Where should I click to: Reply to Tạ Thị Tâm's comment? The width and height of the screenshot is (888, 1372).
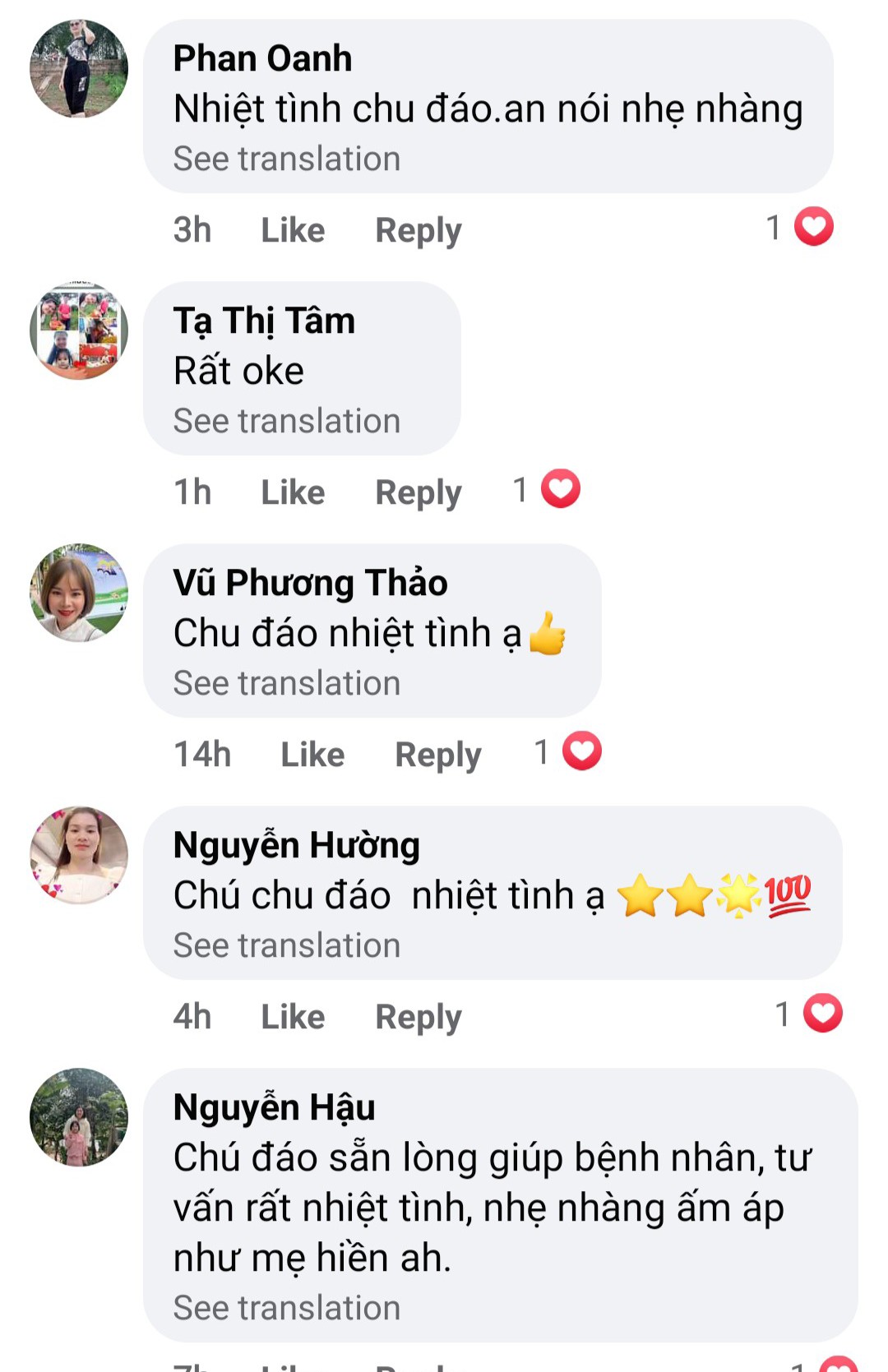click(418, 492)
